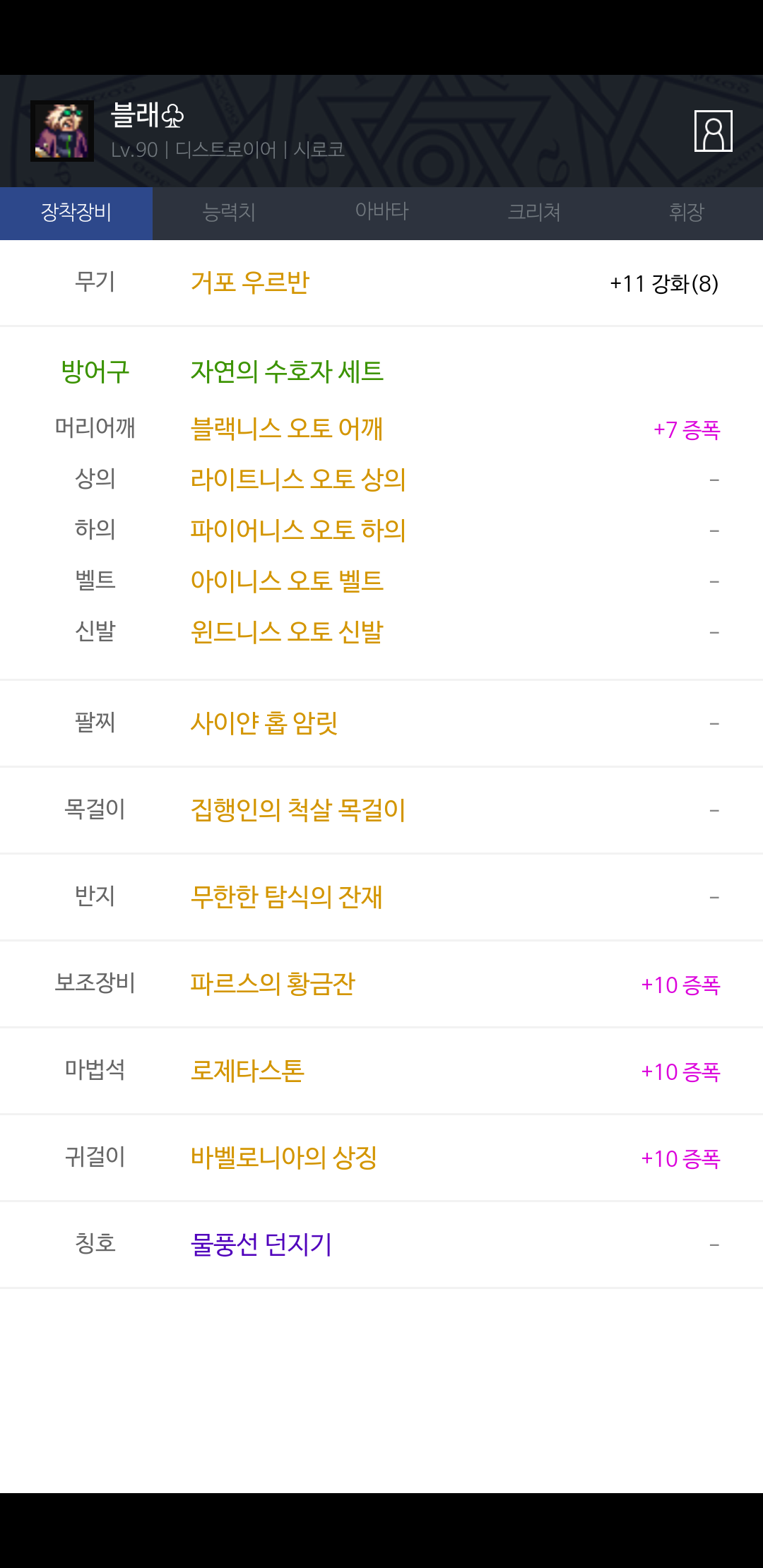
Task: Open necklace 집행인의 척살 목걸이
Action: [x=298, y=810]
